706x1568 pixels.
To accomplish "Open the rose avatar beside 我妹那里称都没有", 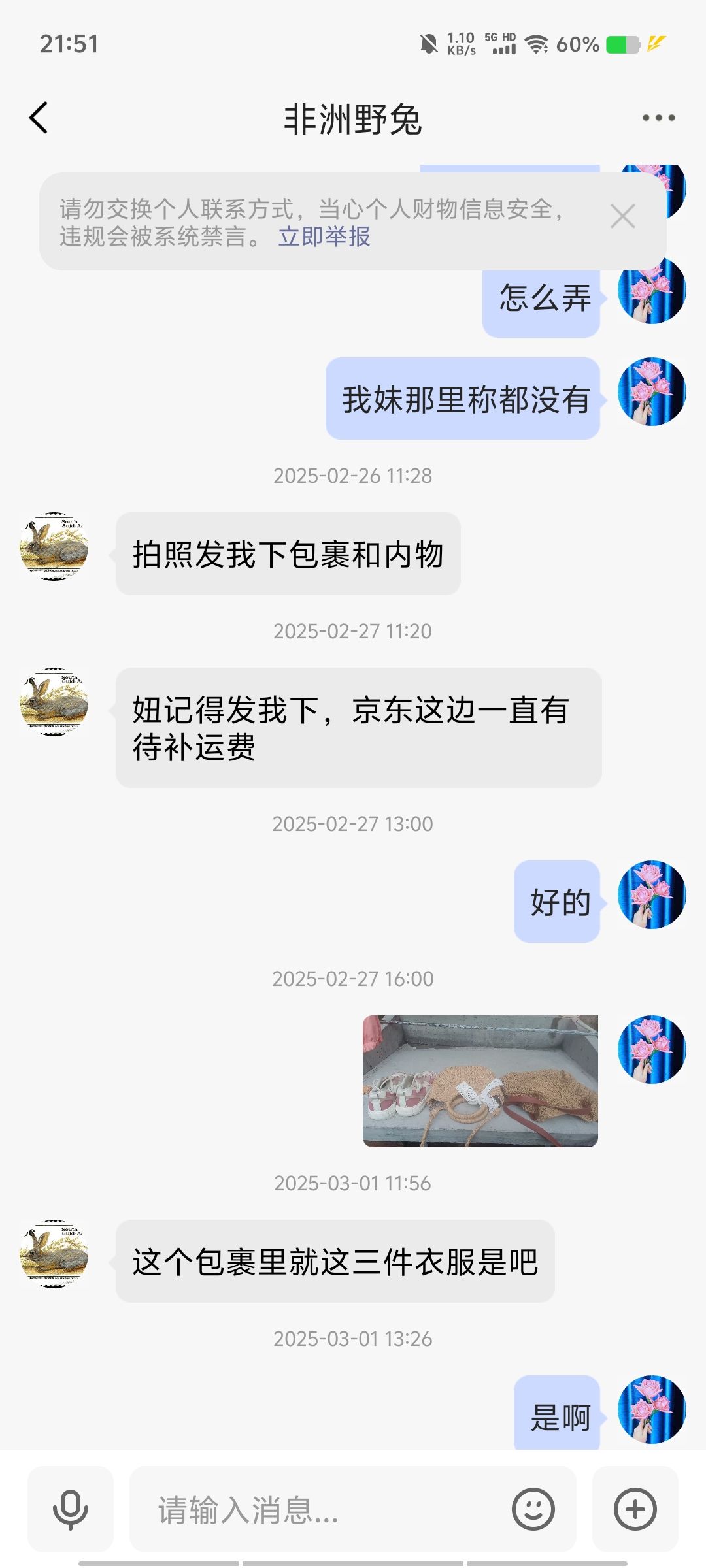I will pyautogui.click(x=651, y=392).
